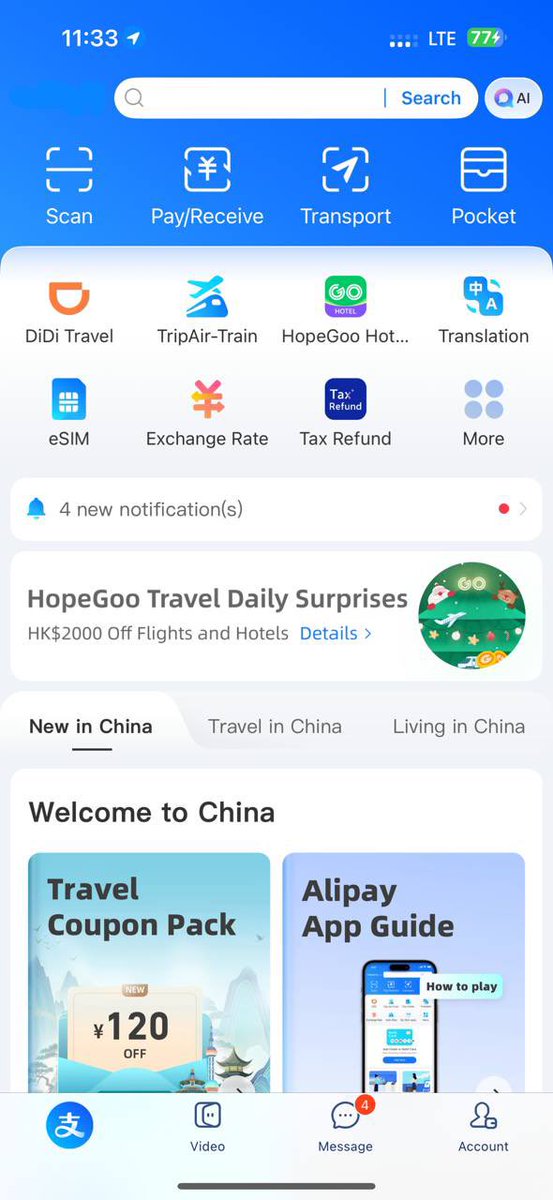Image resolution: width=553 pixels, height=1200 pixels.
Task: Switch to Living in China tab
Action: tap(459, 727)
